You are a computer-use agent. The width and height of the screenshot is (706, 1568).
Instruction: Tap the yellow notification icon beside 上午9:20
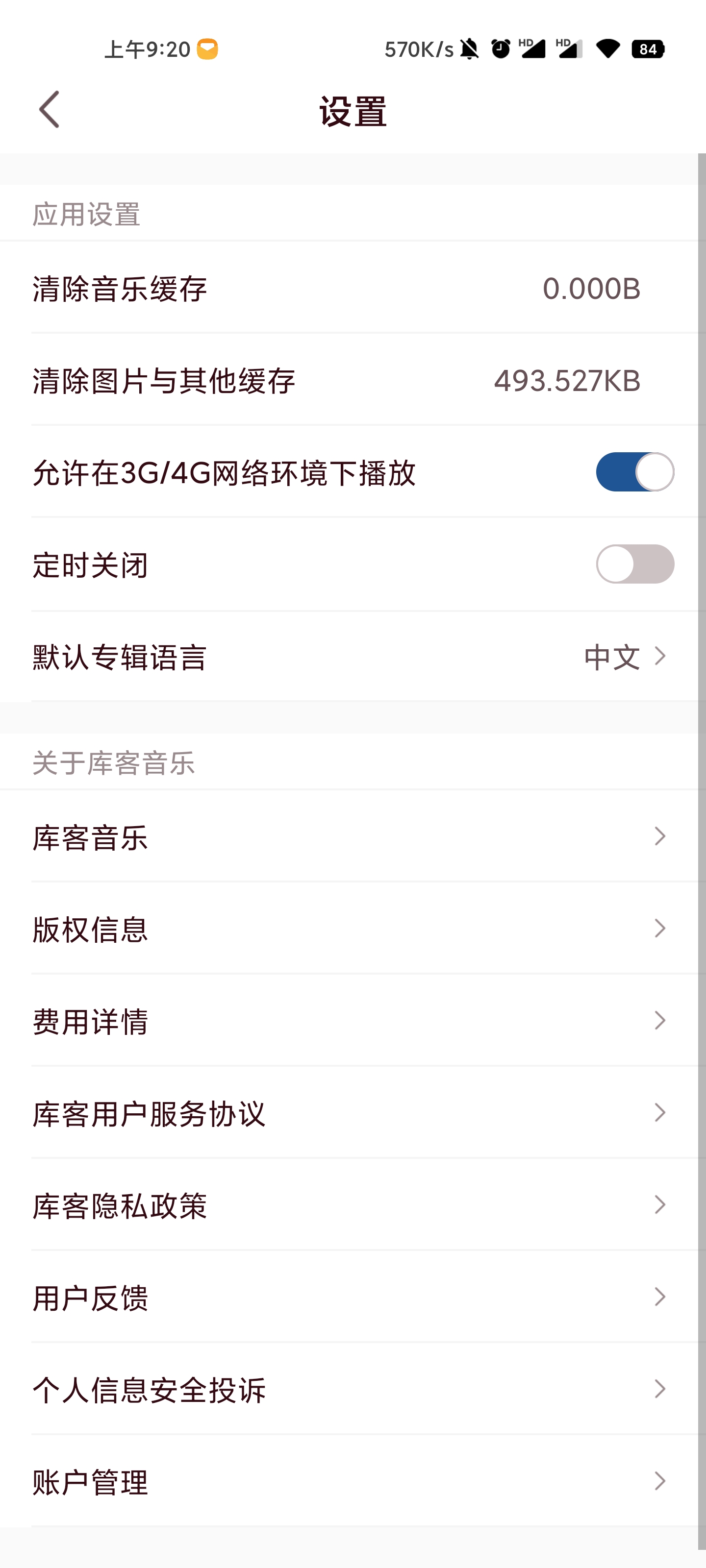tap(207, 49)
